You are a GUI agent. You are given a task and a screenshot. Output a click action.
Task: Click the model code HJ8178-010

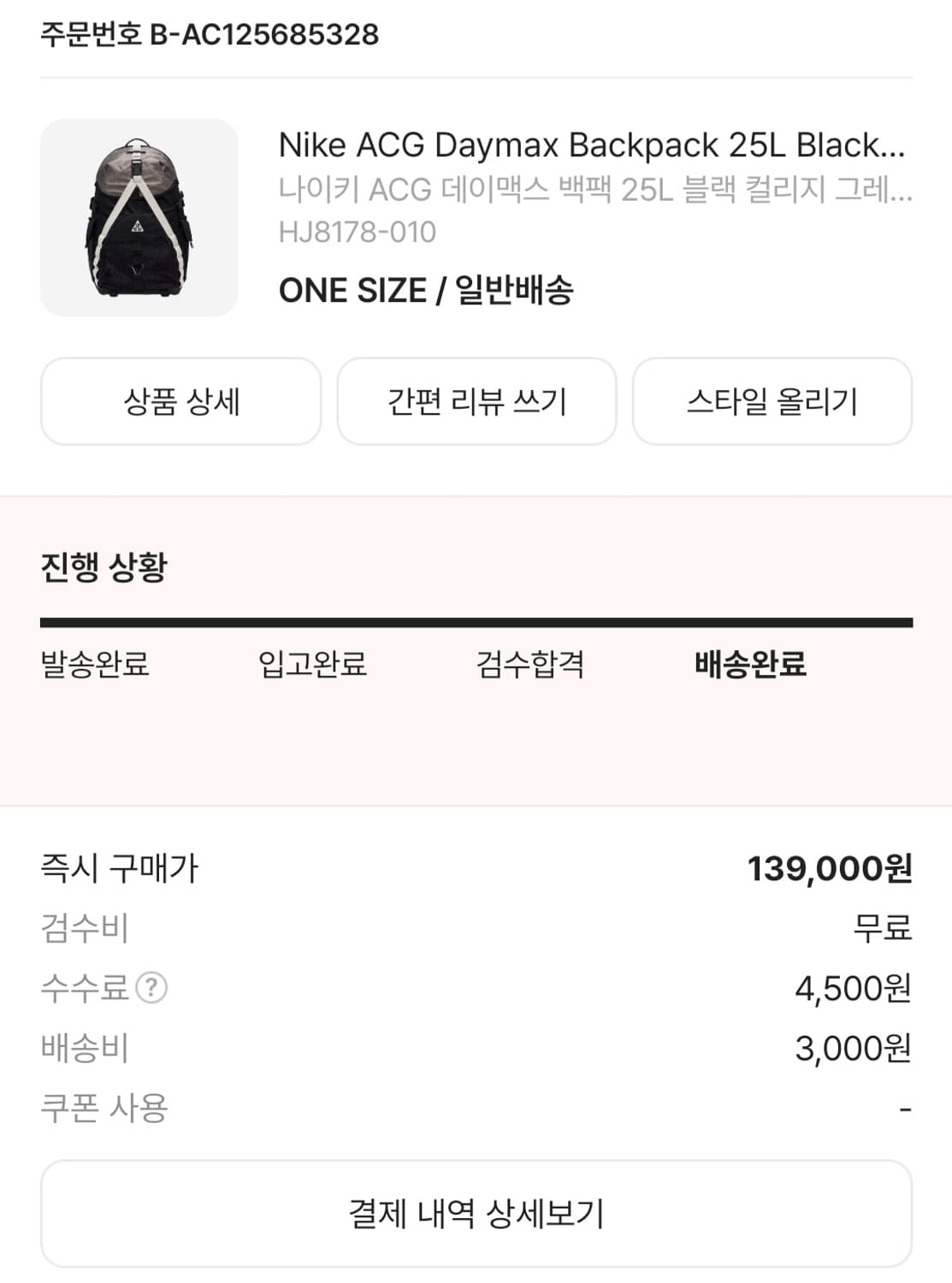coord(357,231)
